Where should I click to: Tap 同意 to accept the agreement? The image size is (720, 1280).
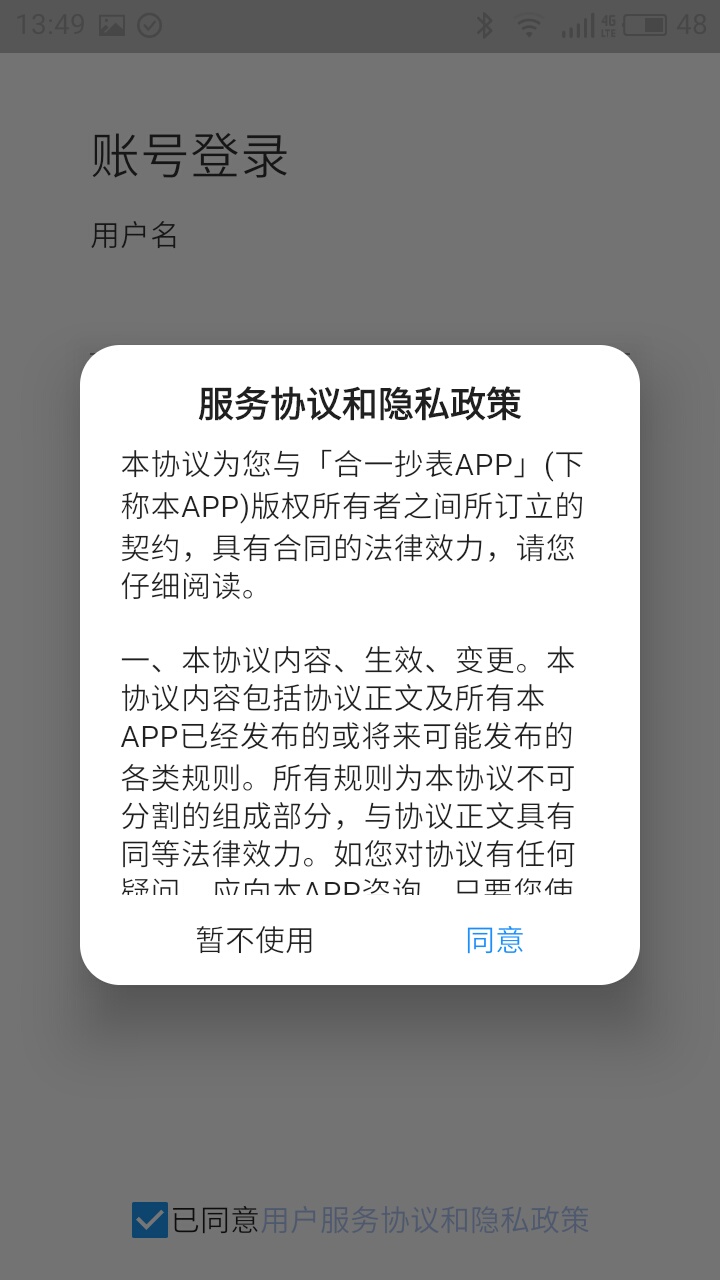(x=494, y=940)
